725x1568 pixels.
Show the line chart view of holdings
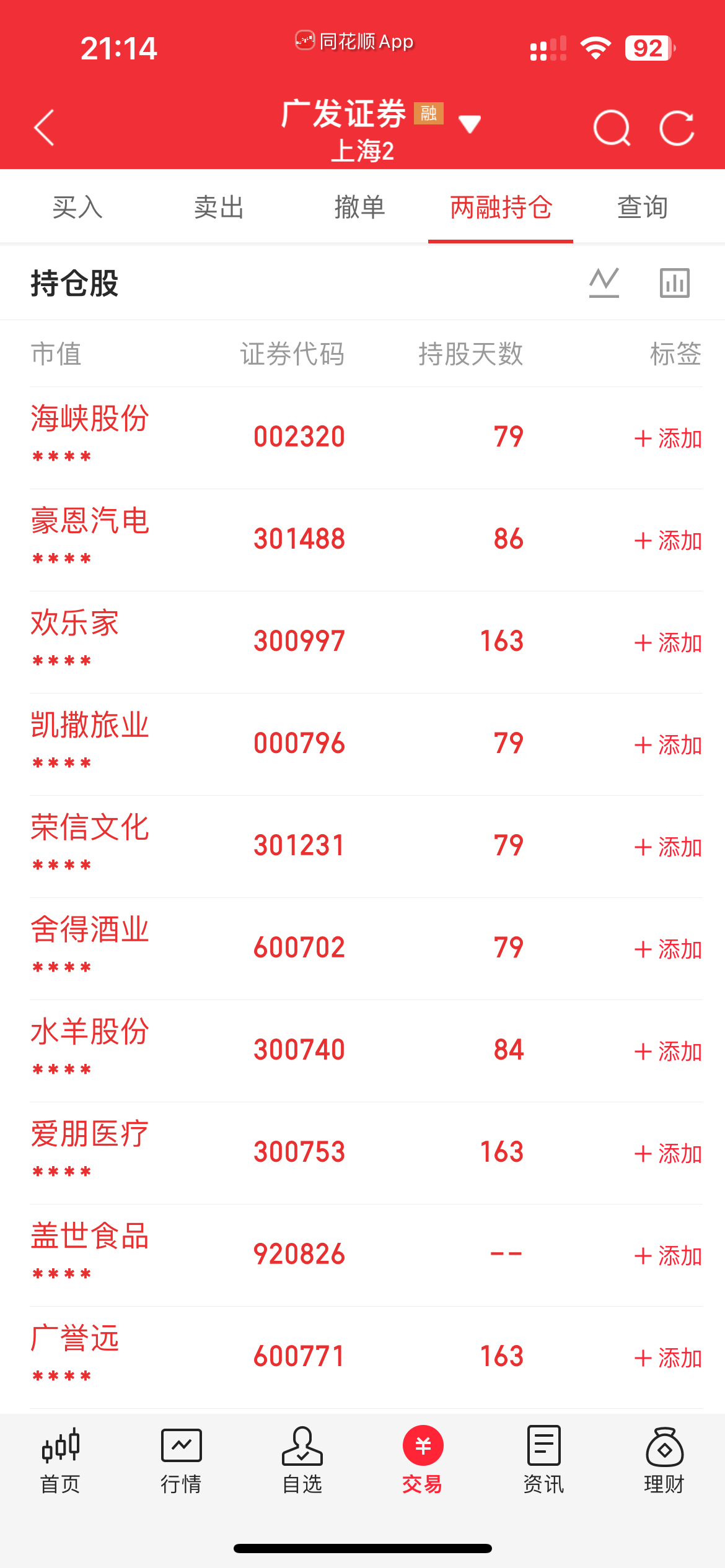(x=604, y=283)
